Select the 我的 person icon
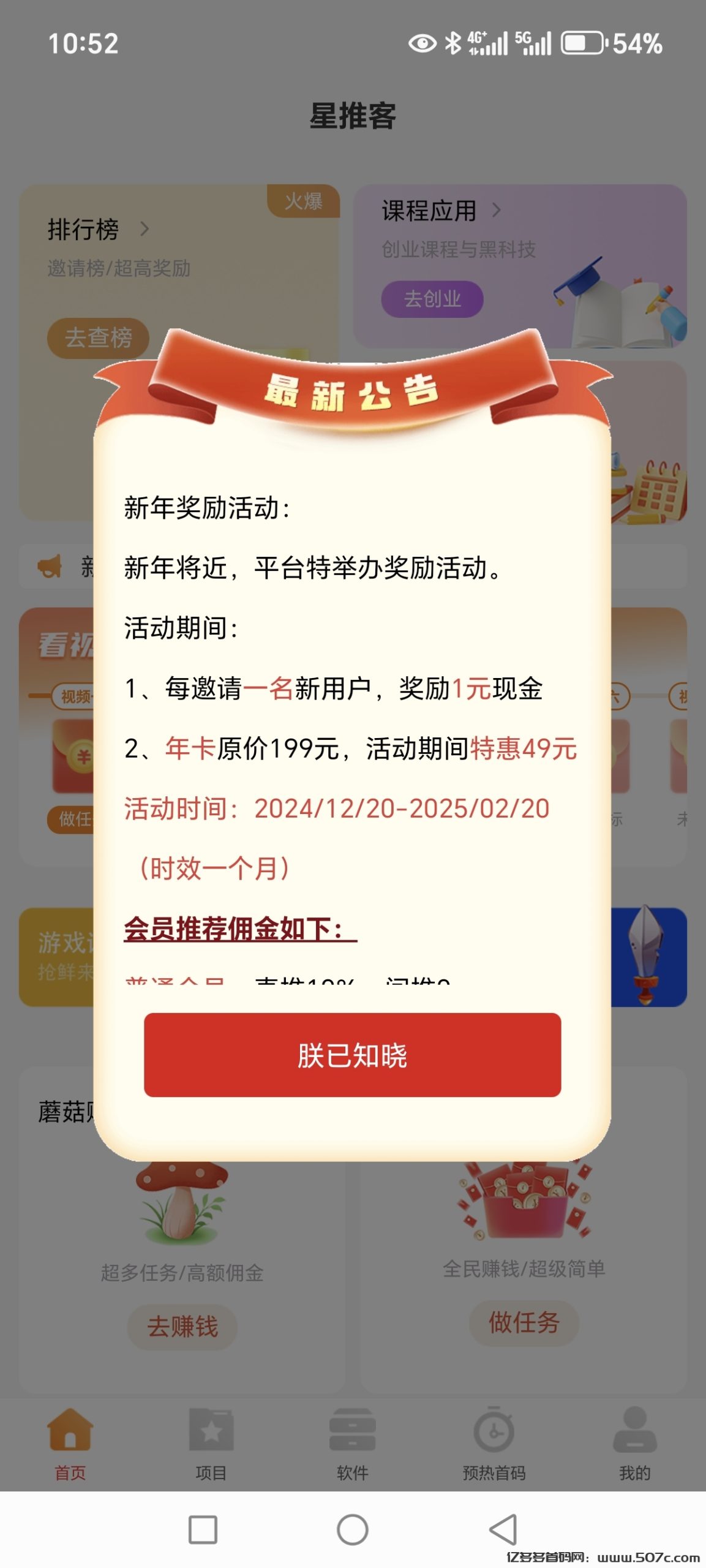Image resolution: width=706 pixels, height=1568 pixels. coord(634,1430)
